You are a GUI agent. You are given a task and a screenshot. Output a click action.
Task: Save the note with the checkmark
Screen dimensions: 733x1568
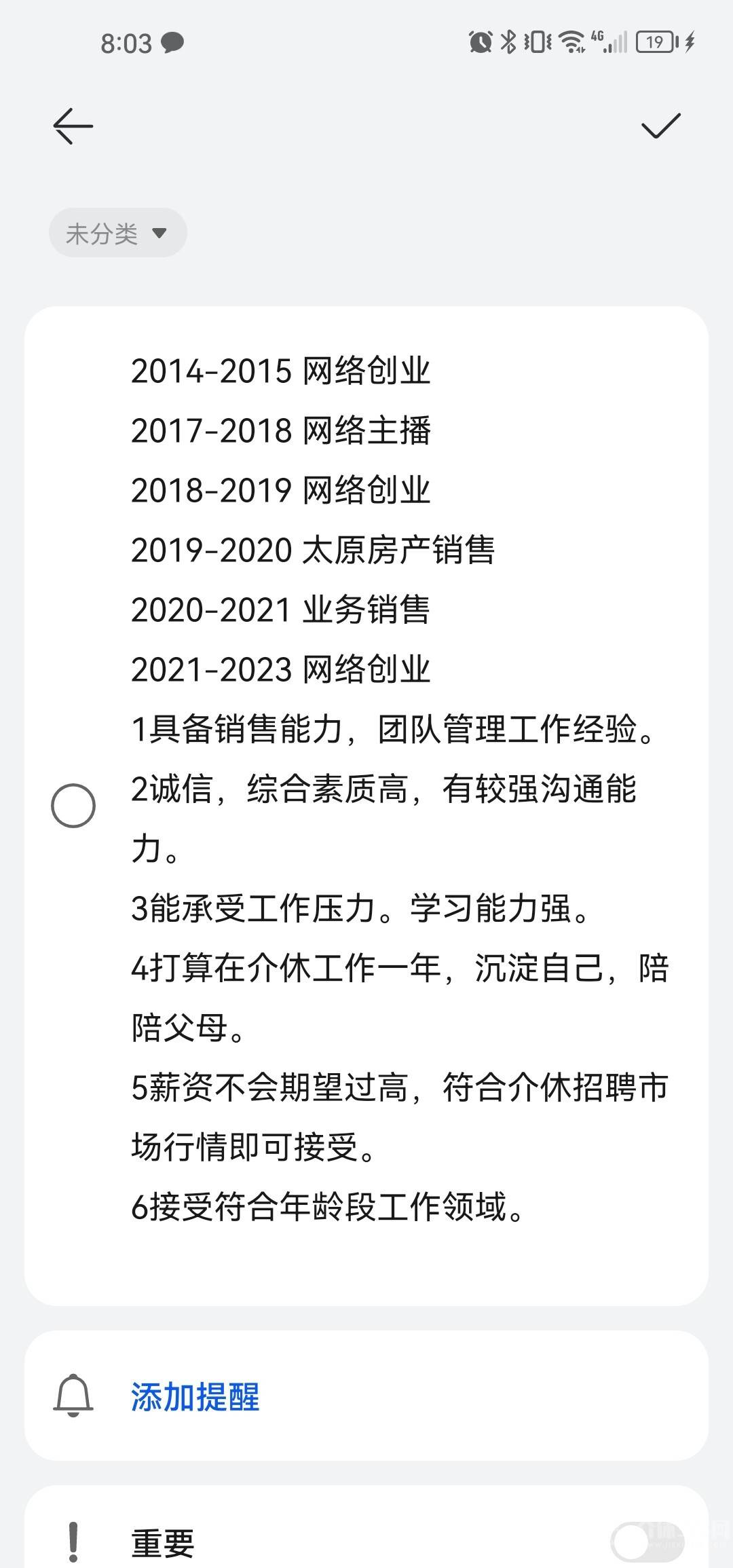pos(660,126)
